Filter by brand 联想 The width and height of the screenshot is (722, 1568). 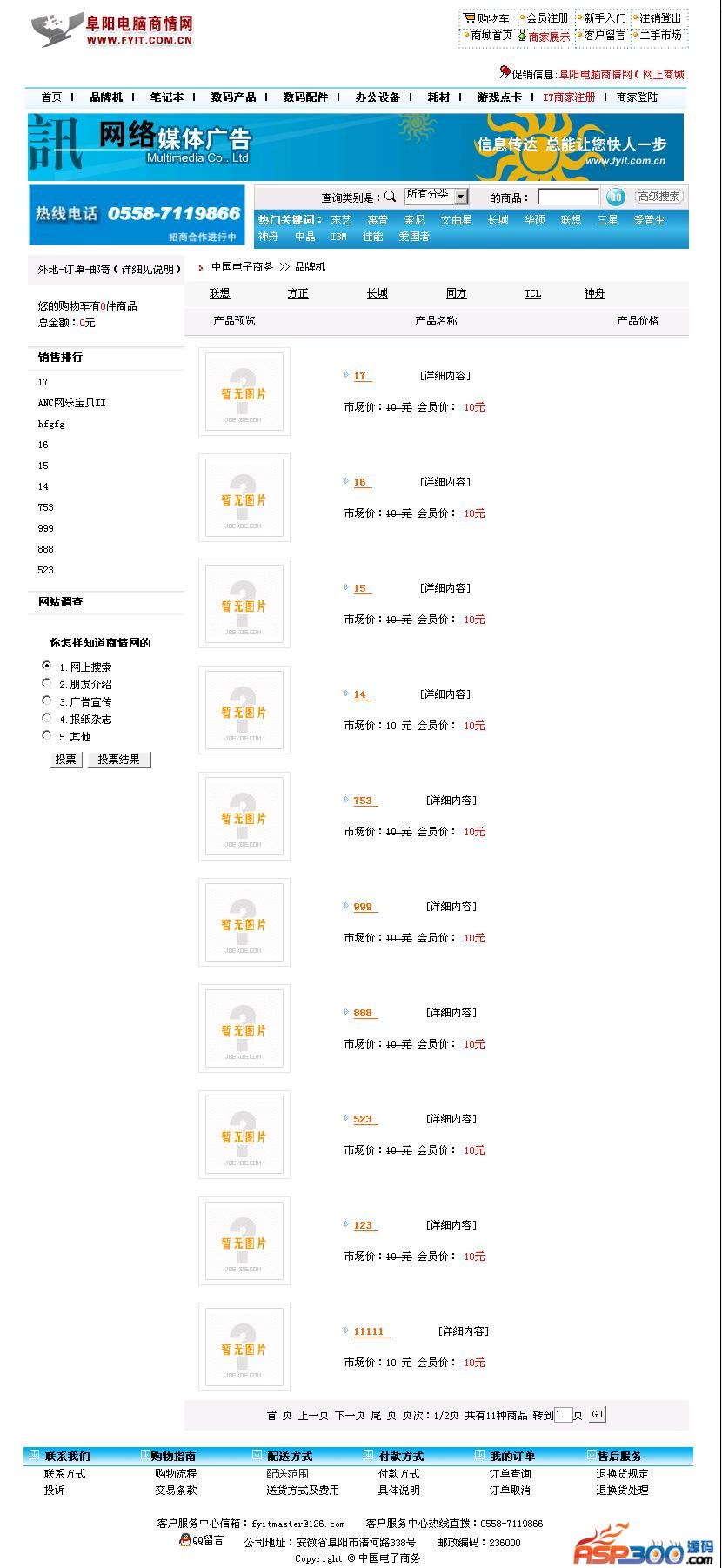[219, 294]
